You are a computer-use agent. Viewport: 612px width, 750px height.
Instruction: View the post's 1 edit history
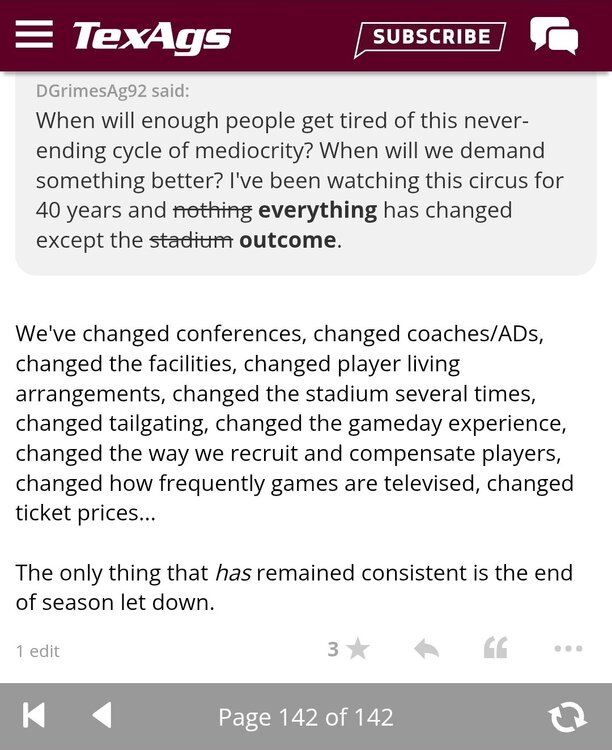pos(38,651)
